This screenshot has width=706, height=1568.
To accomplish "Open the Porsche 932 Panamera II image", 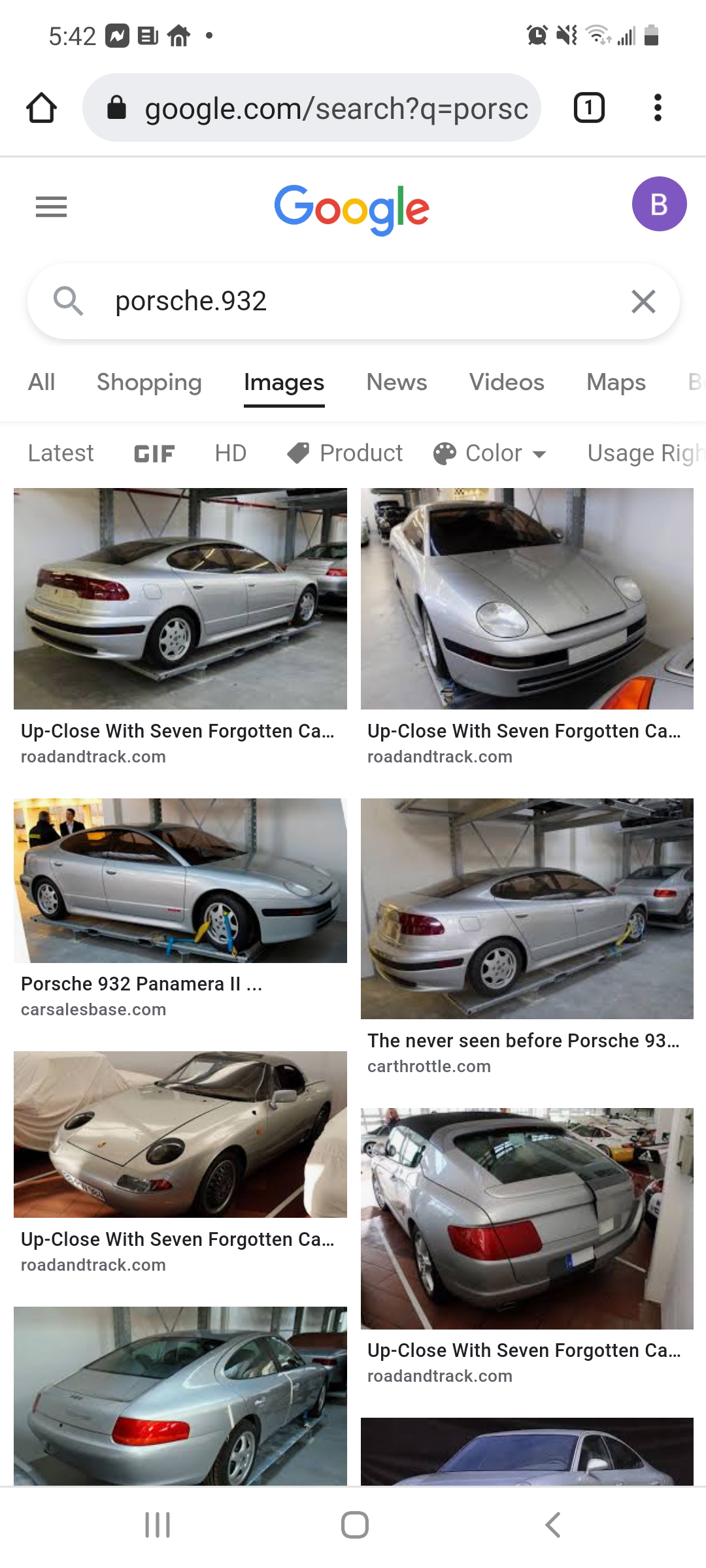I will tap(180, 881).
